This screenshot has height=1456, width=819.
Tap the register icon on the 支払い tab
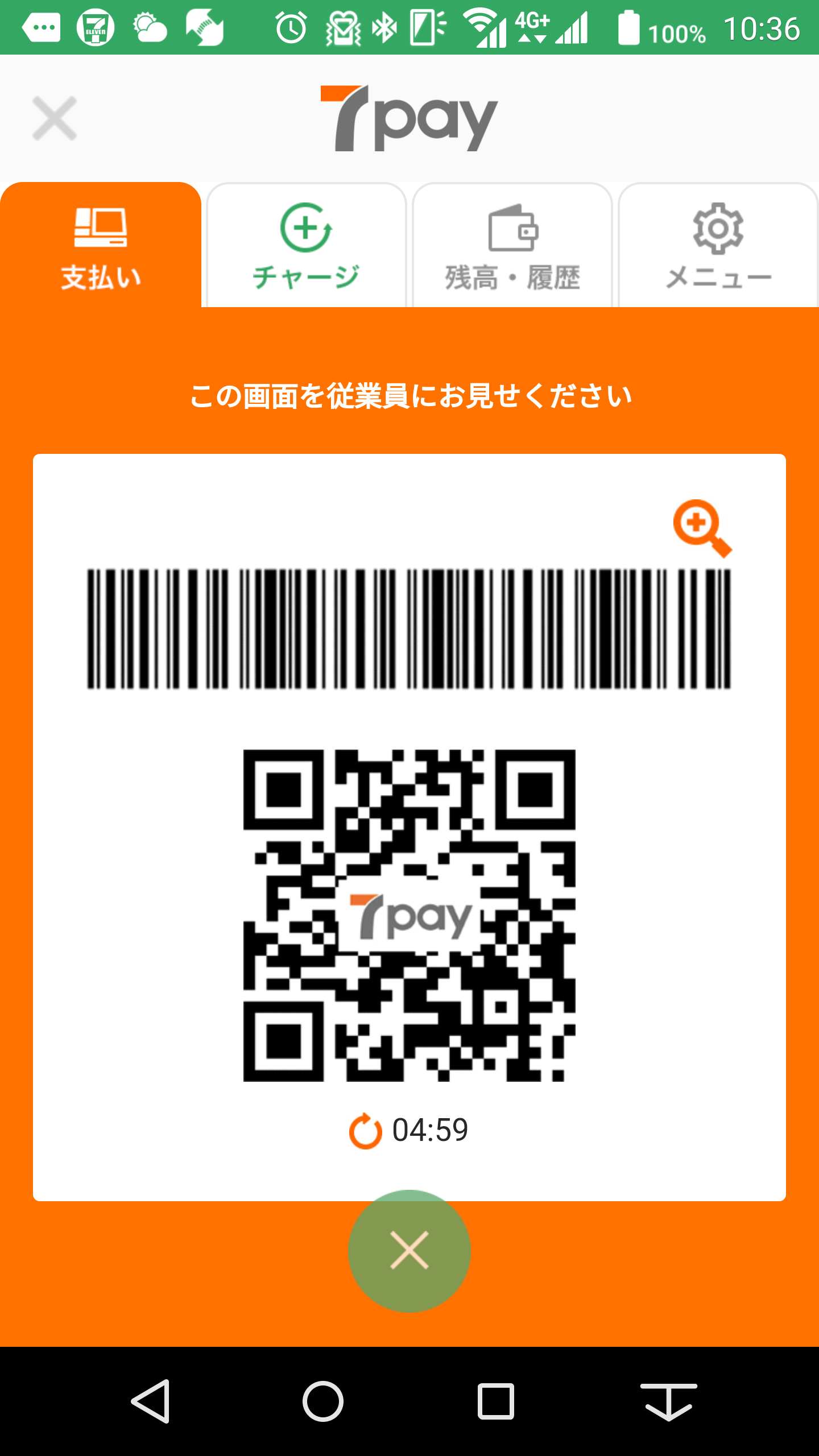coord(101,227)
